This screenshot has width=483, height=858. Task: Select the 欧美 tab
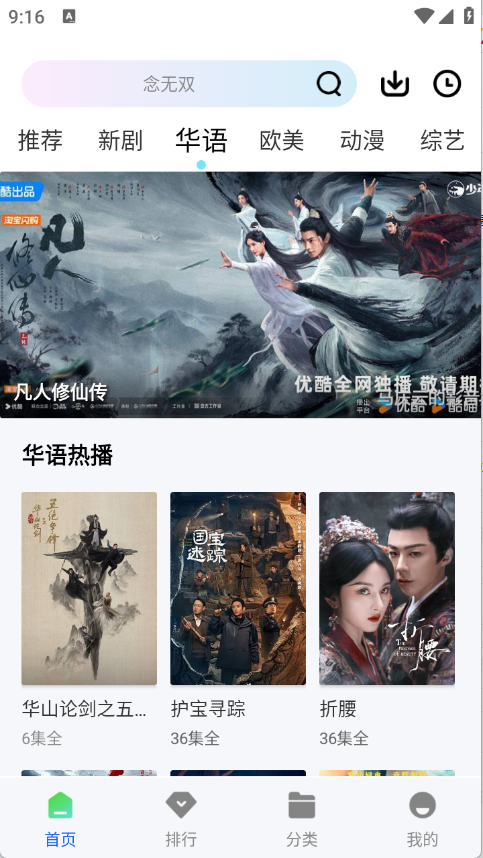pos(282,141)
